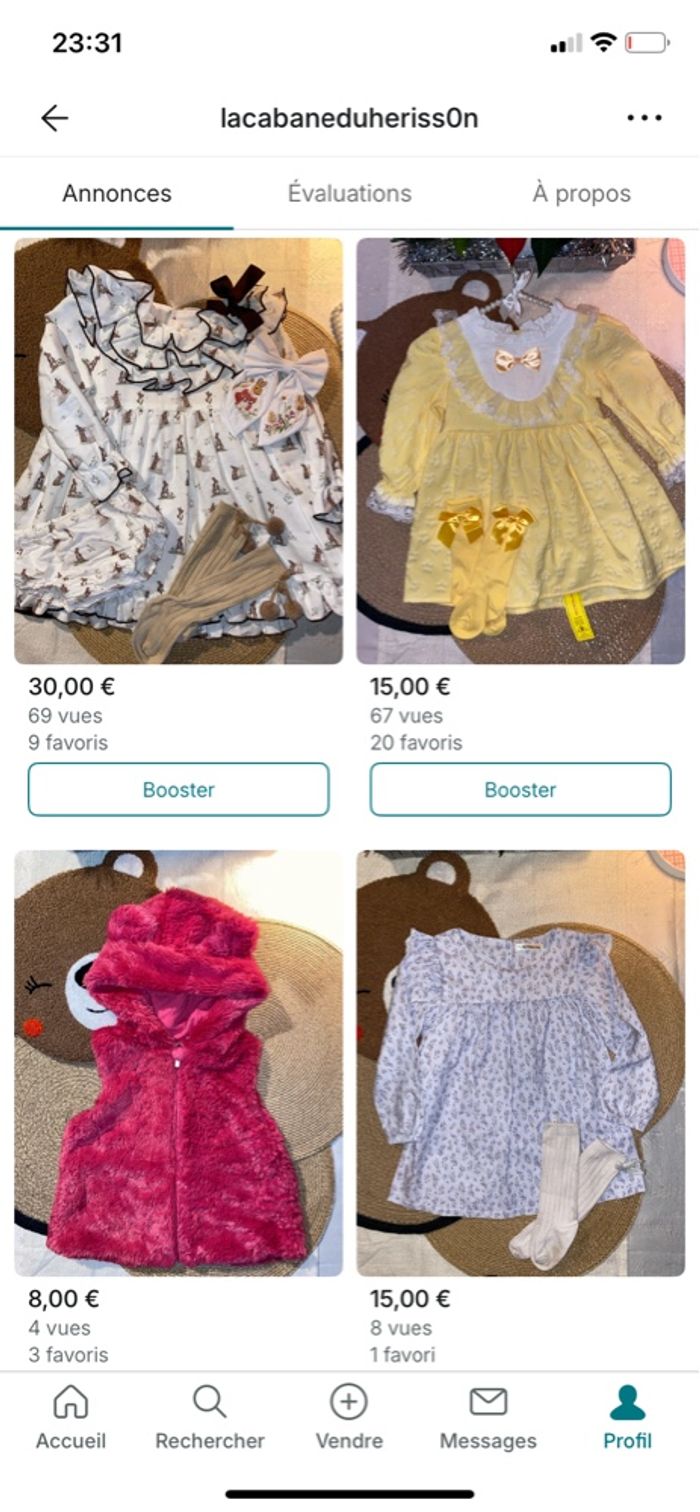This screenshot has width=700, height=1512.
Task: Open the pink fur vest listing
Action: pyautogui.click(x=178, y=1062)
